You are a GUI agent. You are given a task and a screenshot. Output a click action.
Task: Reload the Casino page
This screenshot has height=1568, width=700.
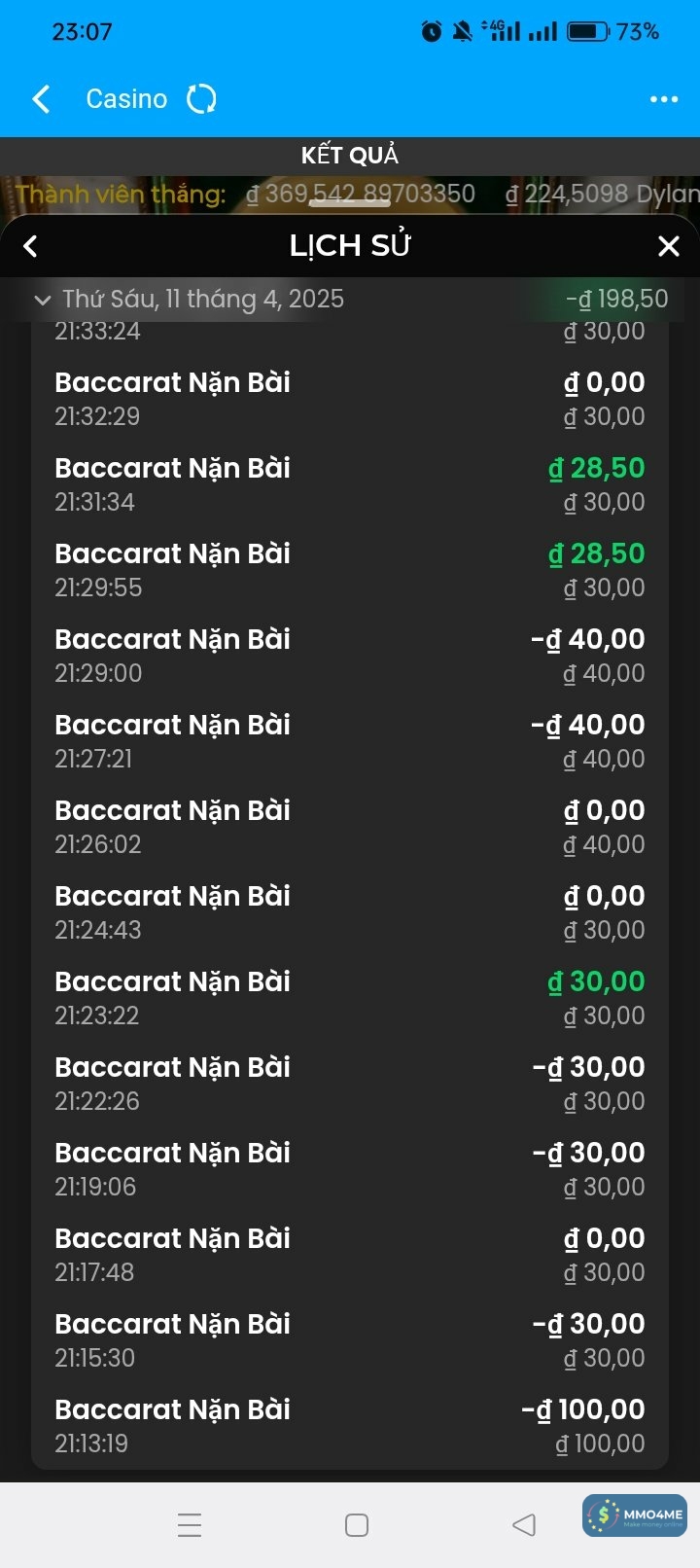click(x=201, y=98)
